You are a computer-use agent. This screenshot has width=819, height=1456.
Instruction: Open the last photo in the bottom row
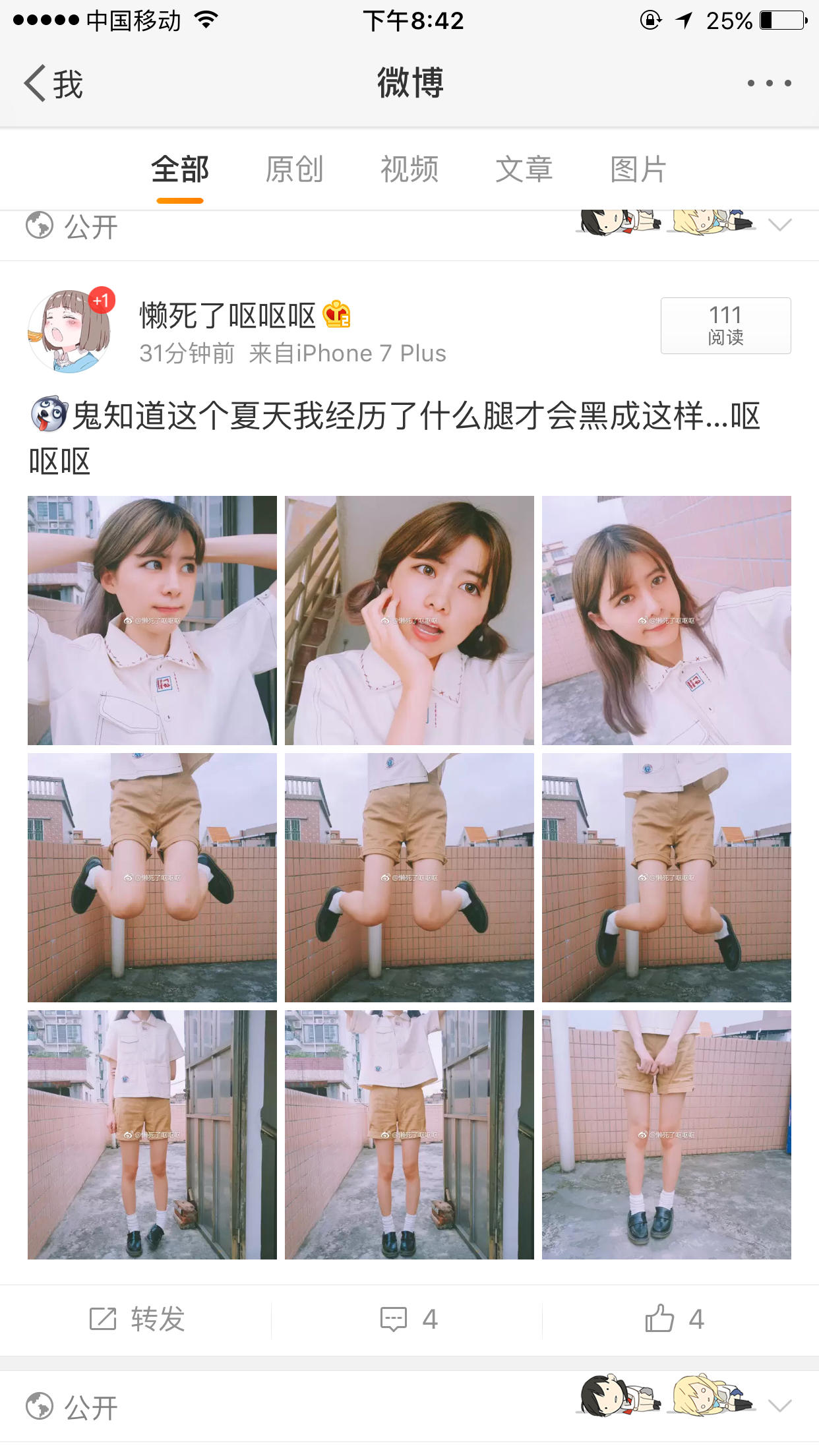[x=666, y=1134]
